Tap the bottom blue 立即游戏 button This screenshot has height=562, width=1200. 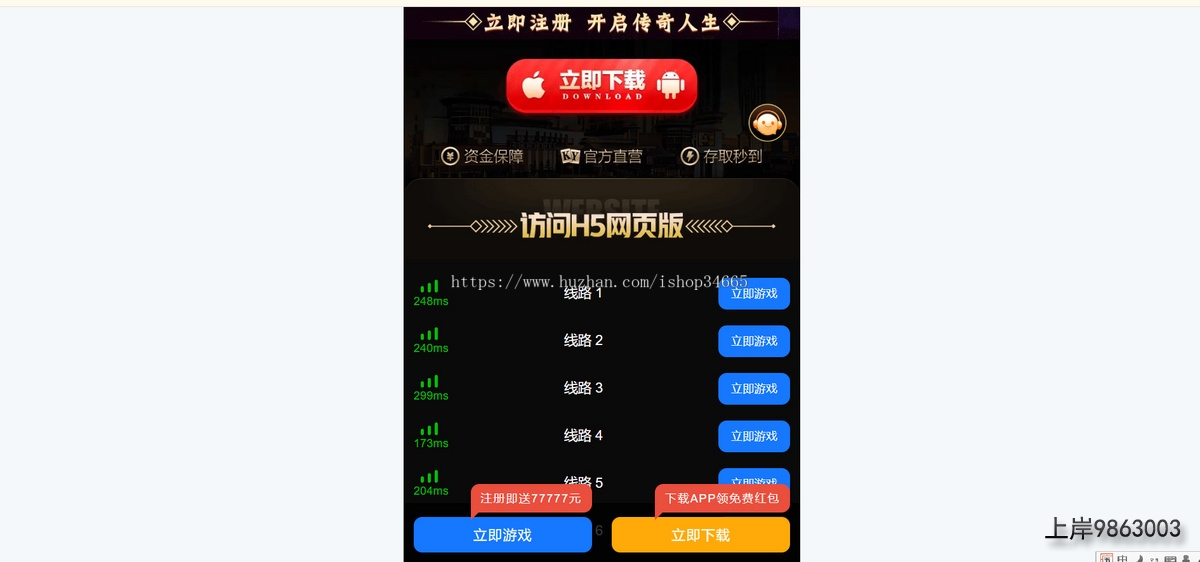[x=502, y=535]
